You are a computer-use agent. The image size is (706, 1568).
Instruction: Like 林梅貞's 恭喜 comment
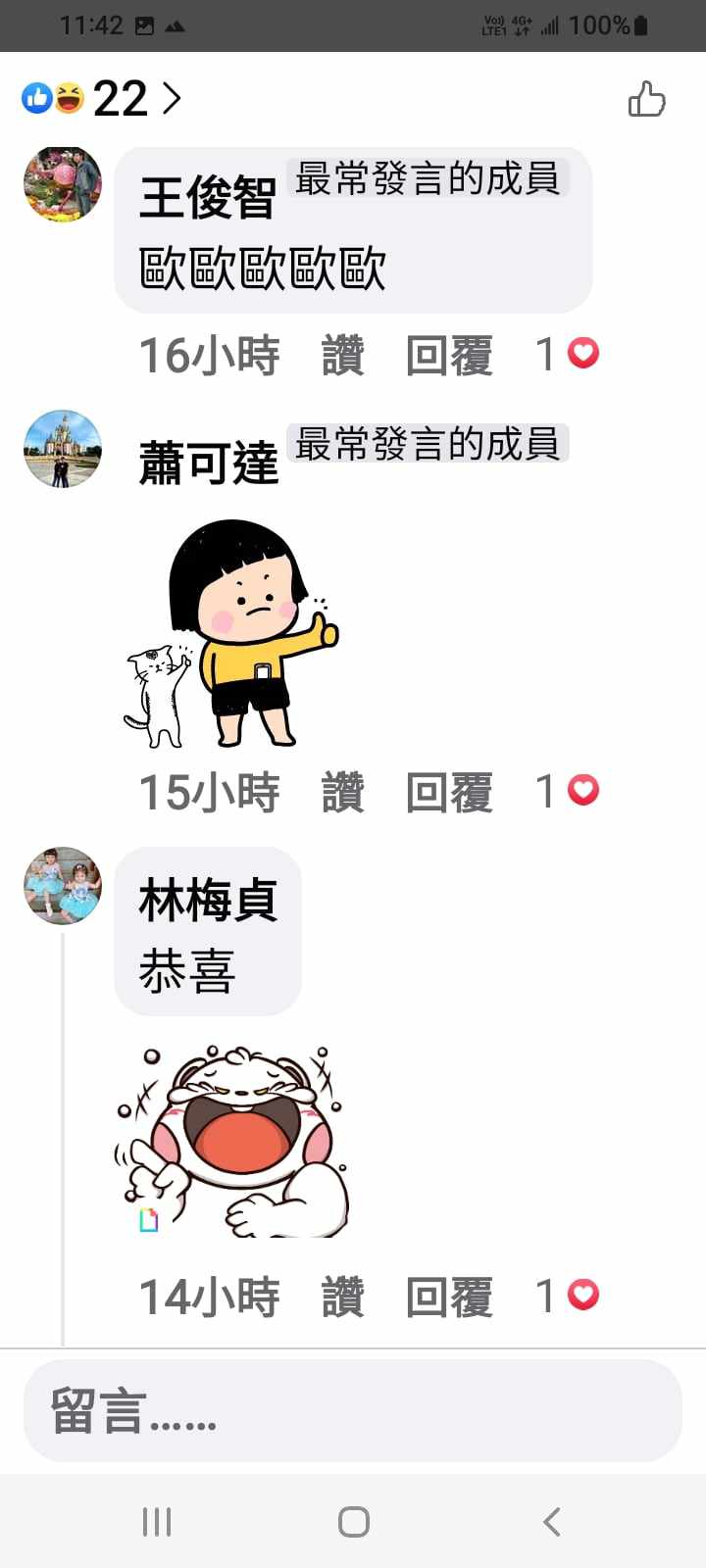pyautogui.click(x=342, y=1298)
